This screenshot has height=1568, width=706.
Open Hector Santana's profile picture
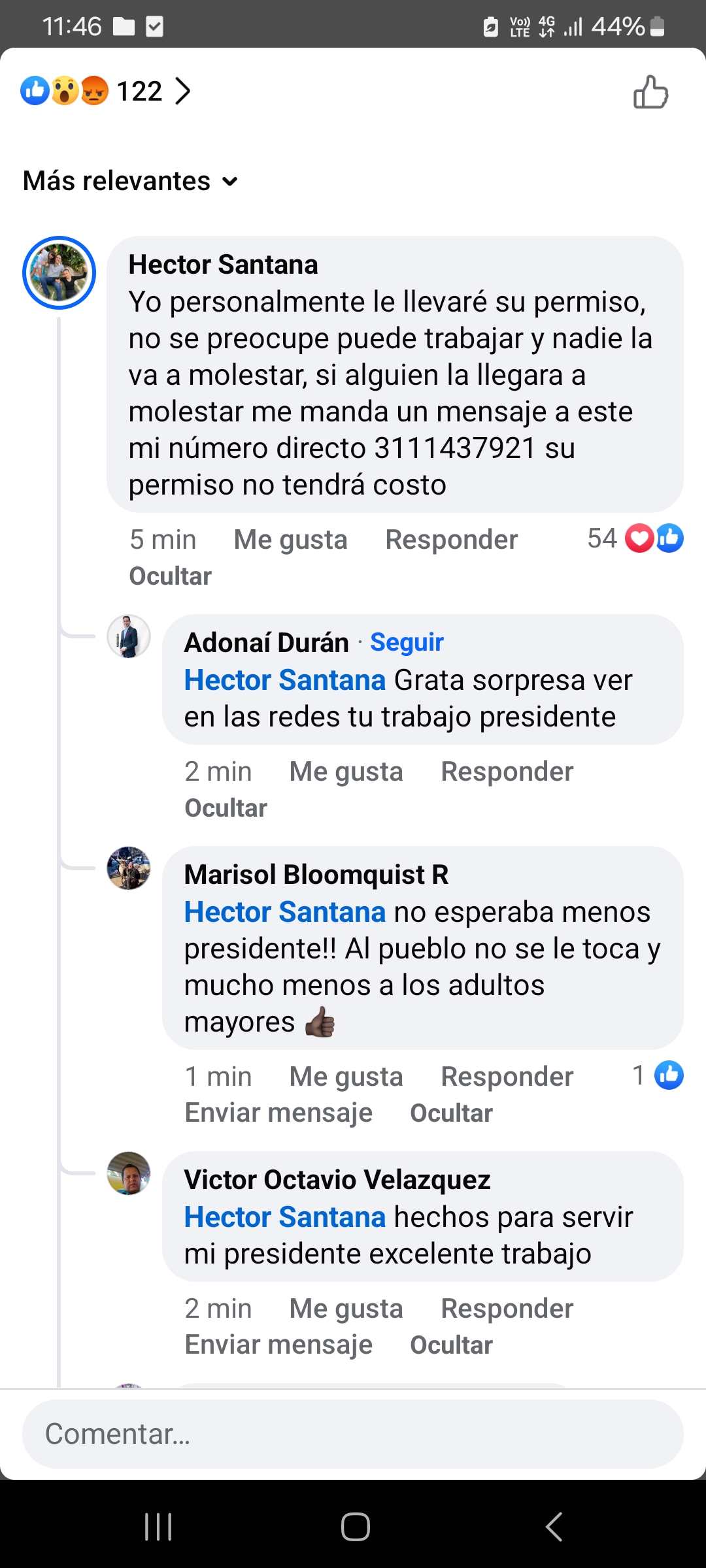59,272
